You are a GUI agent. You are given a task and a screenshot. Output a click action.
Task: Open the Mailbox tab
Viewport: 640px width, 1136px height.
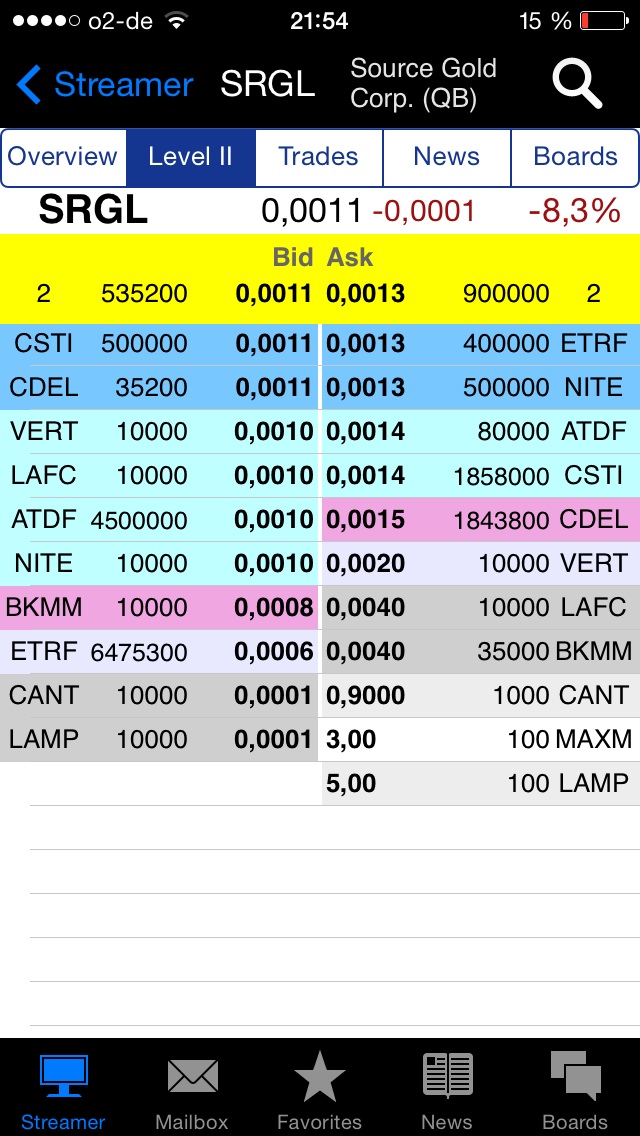pyautogui.click(x=191, y=1090)
